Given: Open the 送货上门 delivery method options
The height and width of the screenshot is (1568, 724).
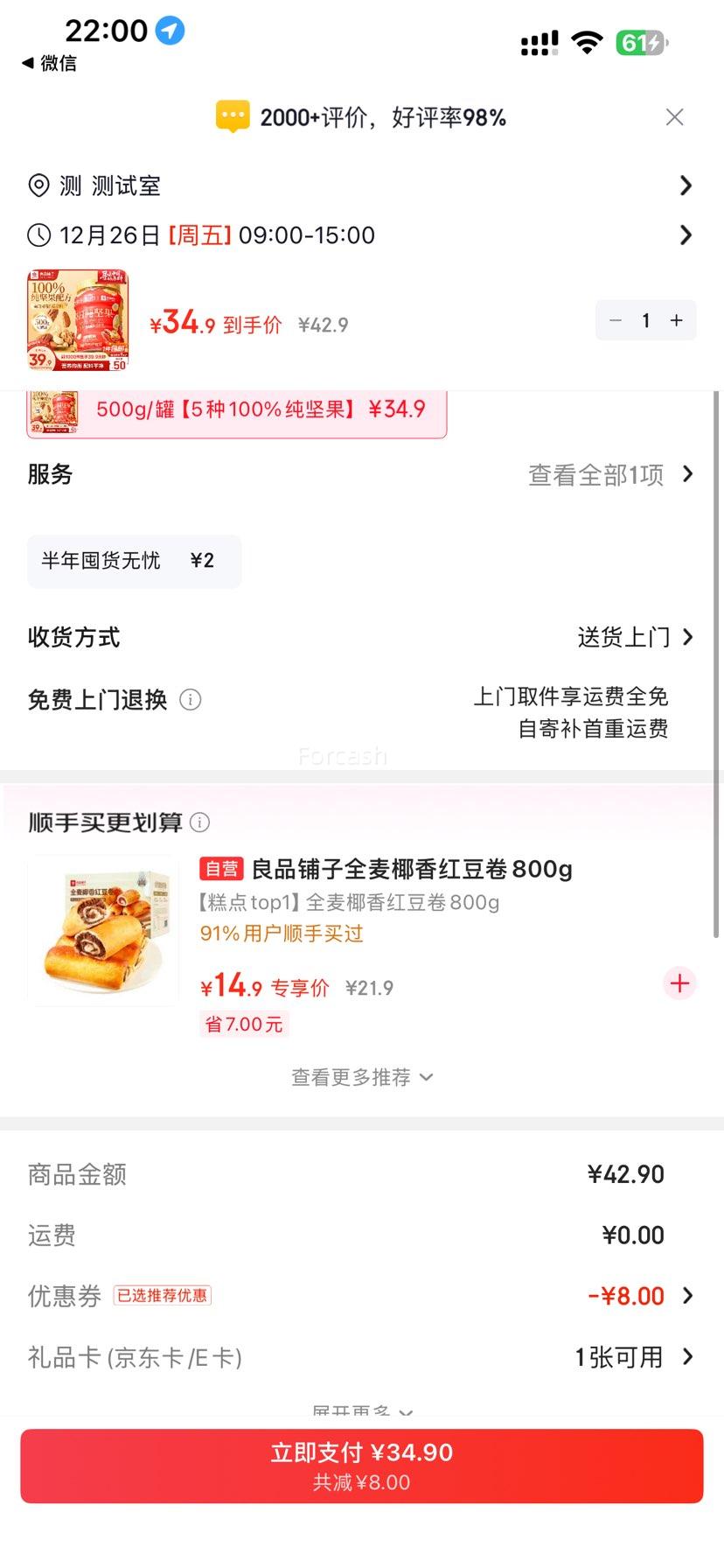Looking at the screenshot, I should 635,637.
